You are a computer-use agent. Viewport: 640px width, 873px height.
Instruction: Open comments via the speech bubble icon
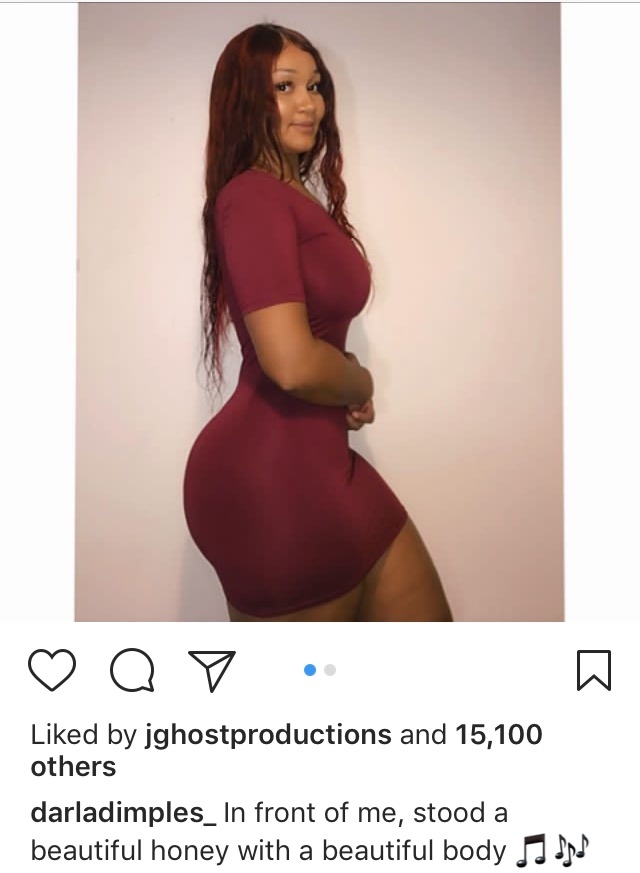click(132, 670)
